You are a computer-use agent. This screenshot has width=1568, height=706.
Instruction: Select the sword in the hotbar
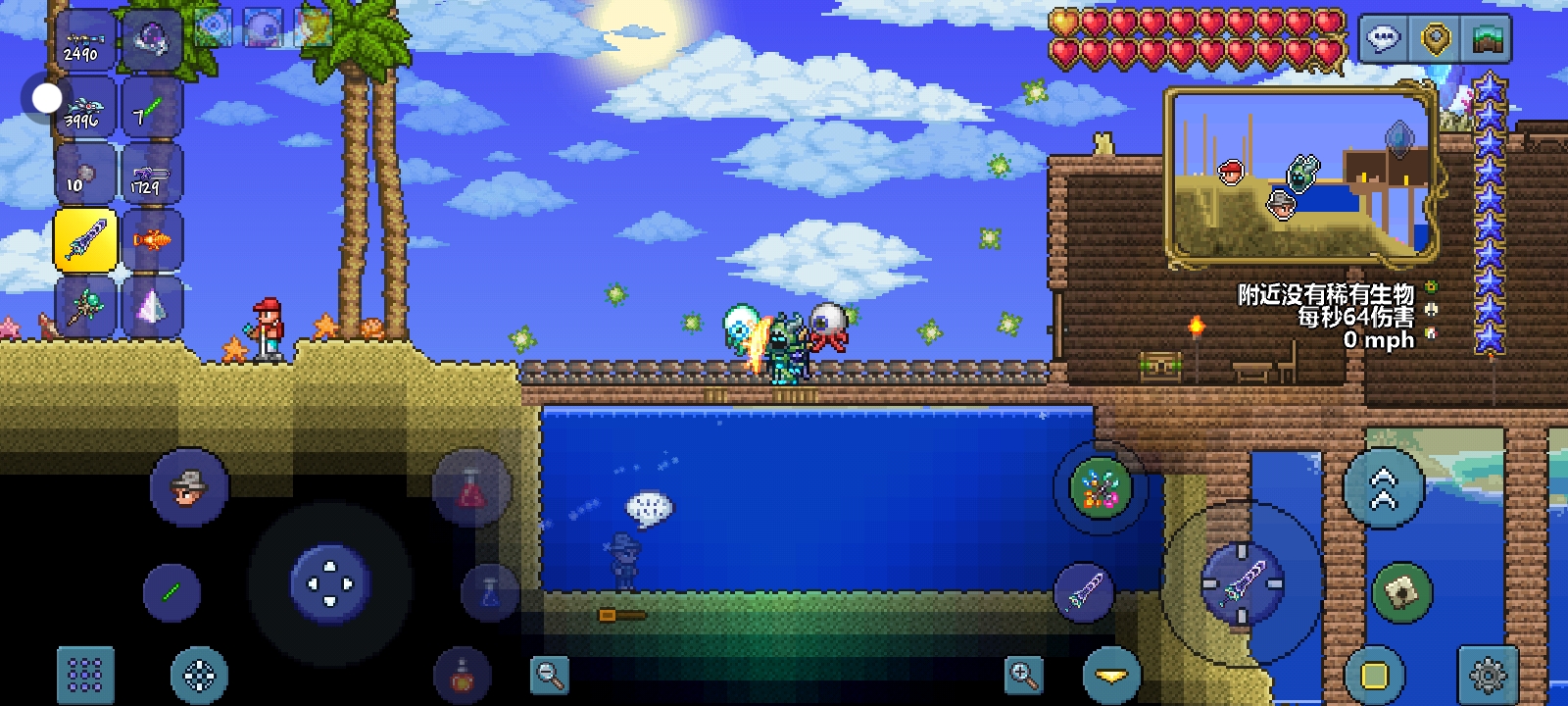[x=85, y=240]
